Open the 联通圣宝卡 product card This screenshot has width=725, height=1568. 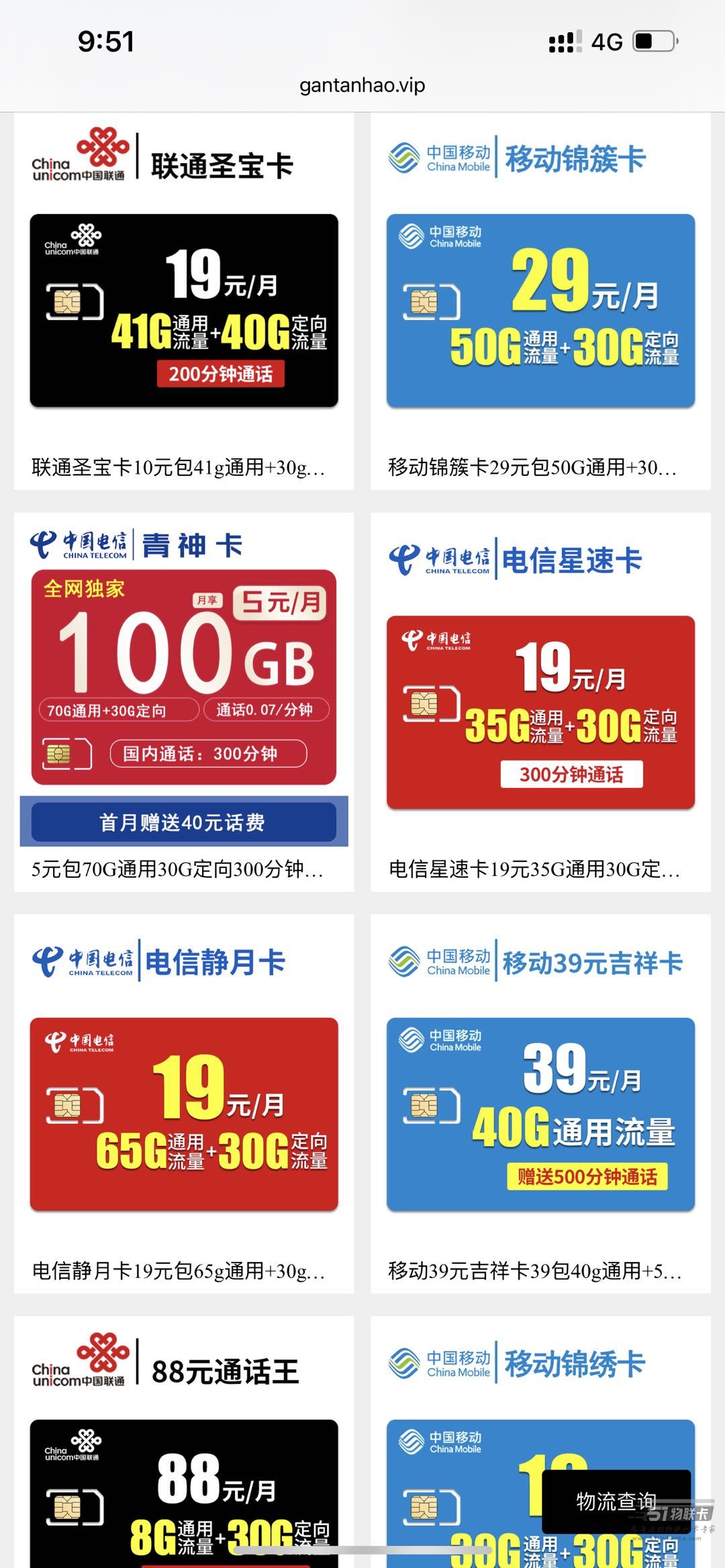pyautogui.click(x=183, y=310)
